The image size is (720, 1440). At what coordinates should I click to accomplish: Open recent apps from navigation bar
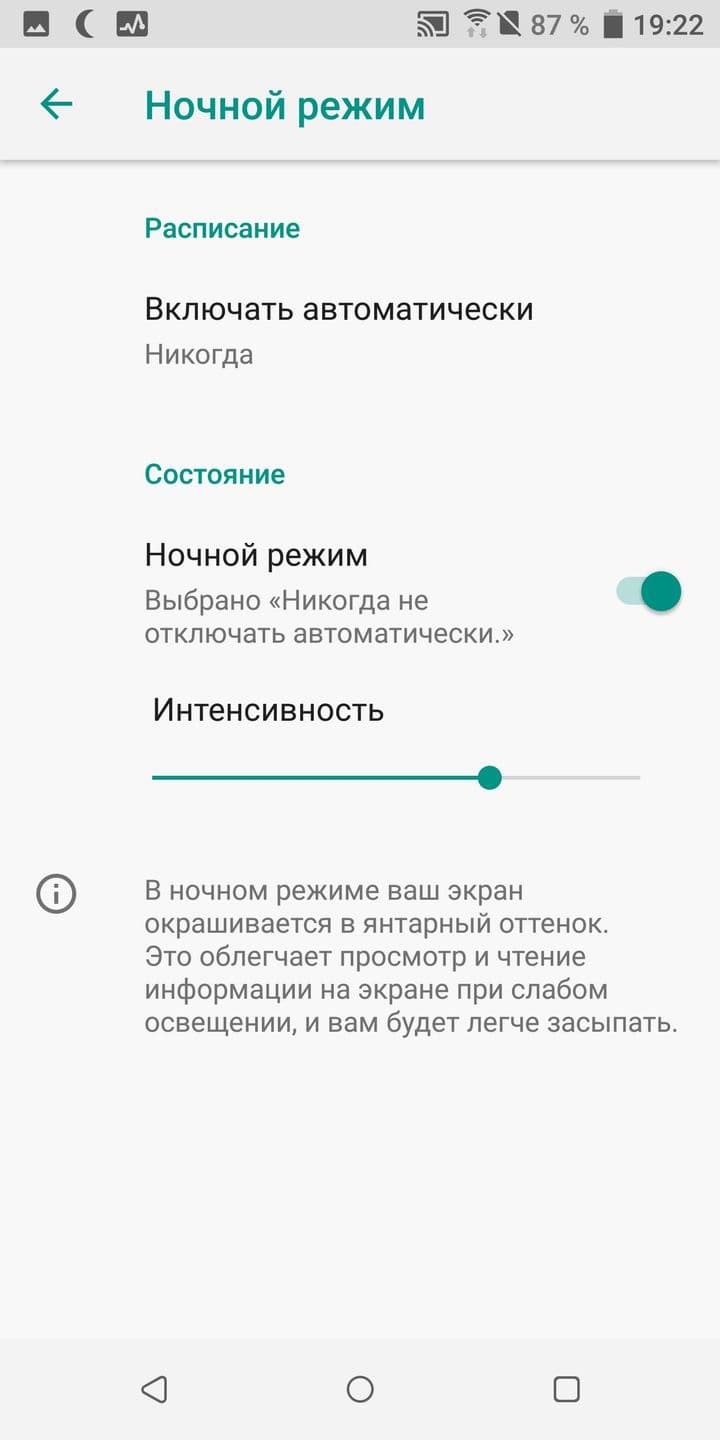566,1389
